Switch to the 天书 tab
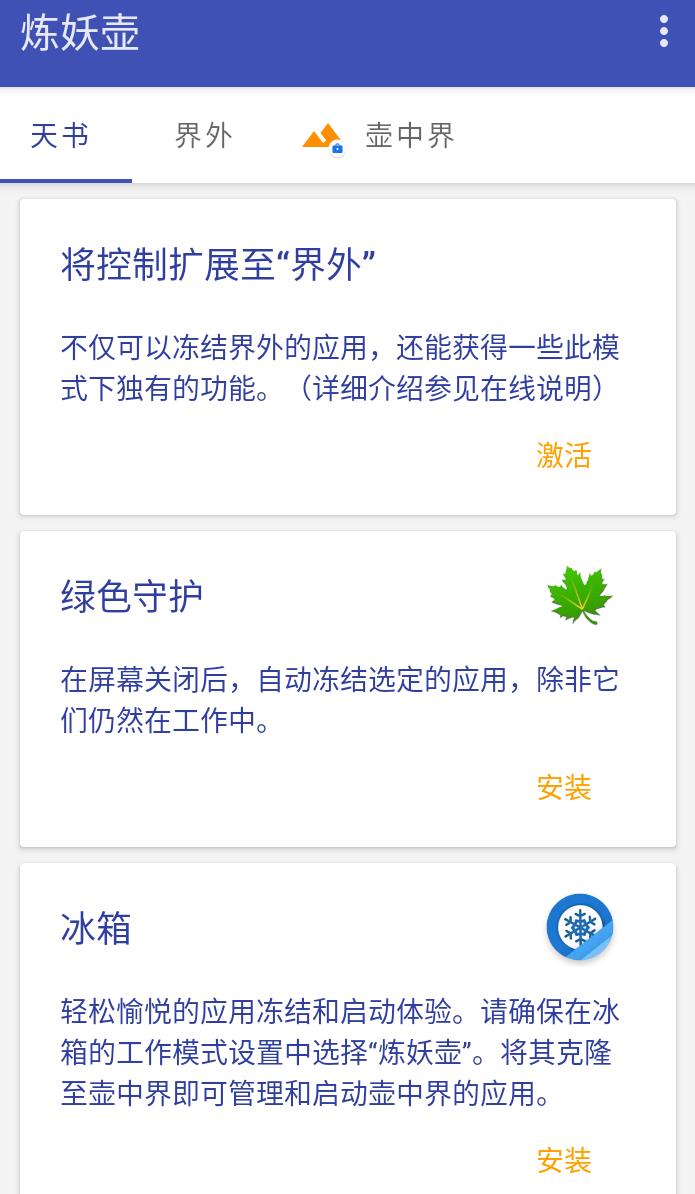Screen dimensions: 695x1194 pos(60,136)
